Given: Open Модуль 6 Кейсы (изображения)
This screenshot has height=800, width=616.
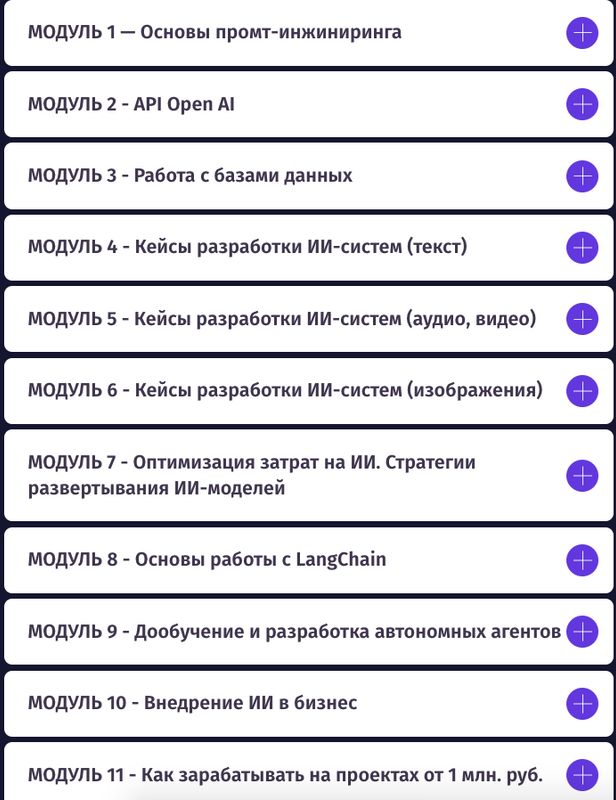Looking at the screenshot, I should (x=581, y=390).
